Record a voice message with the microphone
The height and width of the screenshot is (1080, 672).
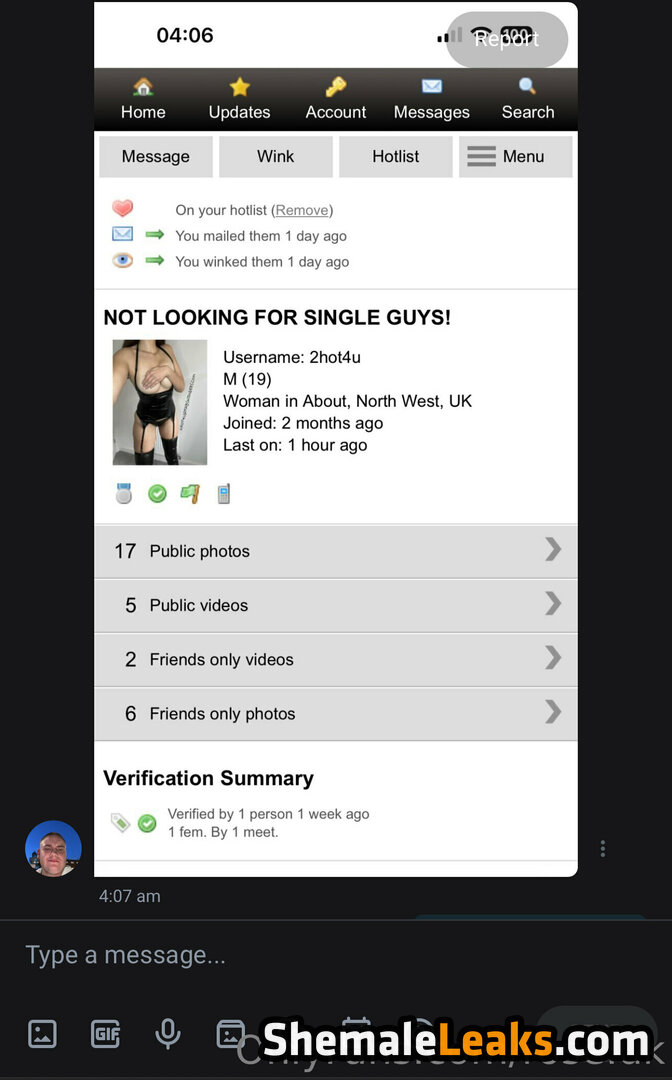point(168,1033)
